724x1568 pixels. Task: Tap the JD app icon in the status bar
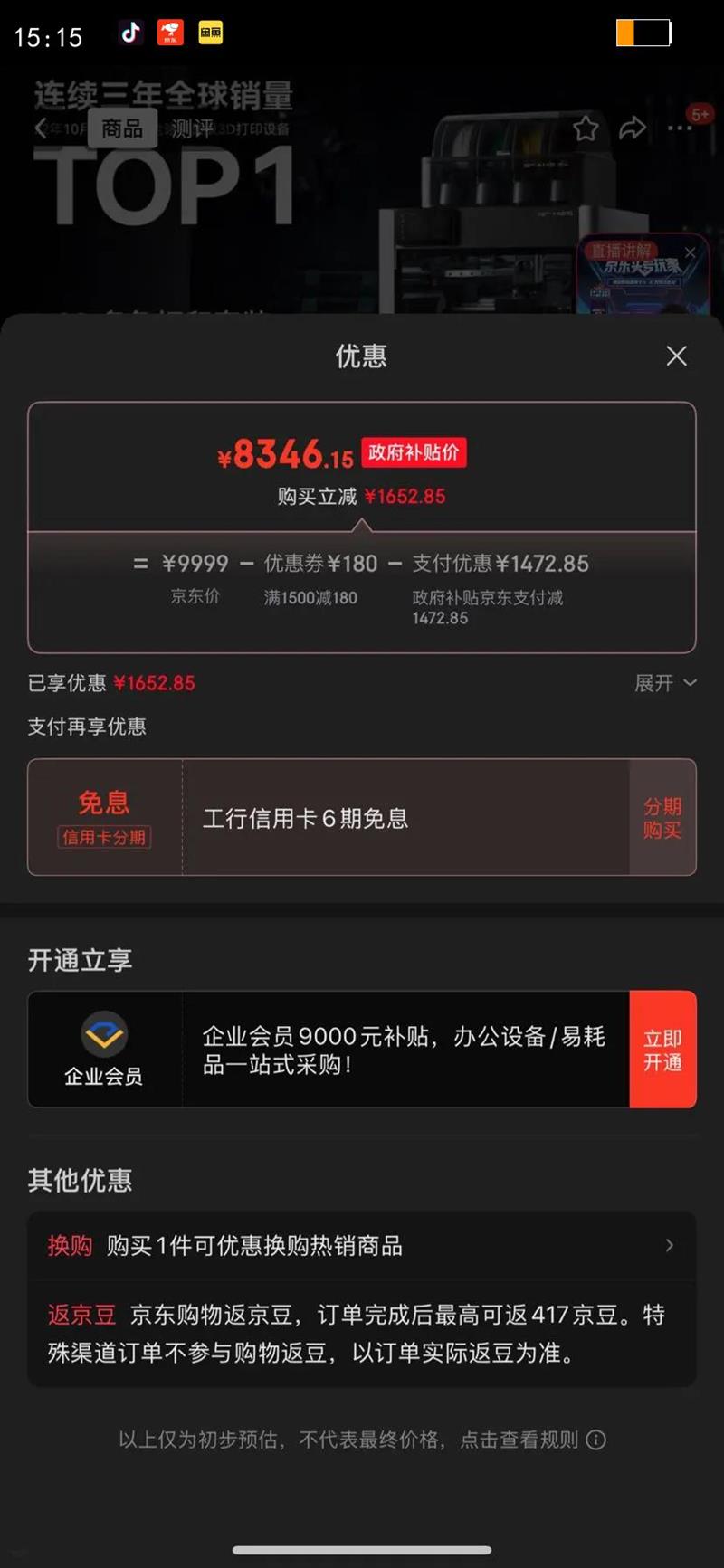[171, 33]
